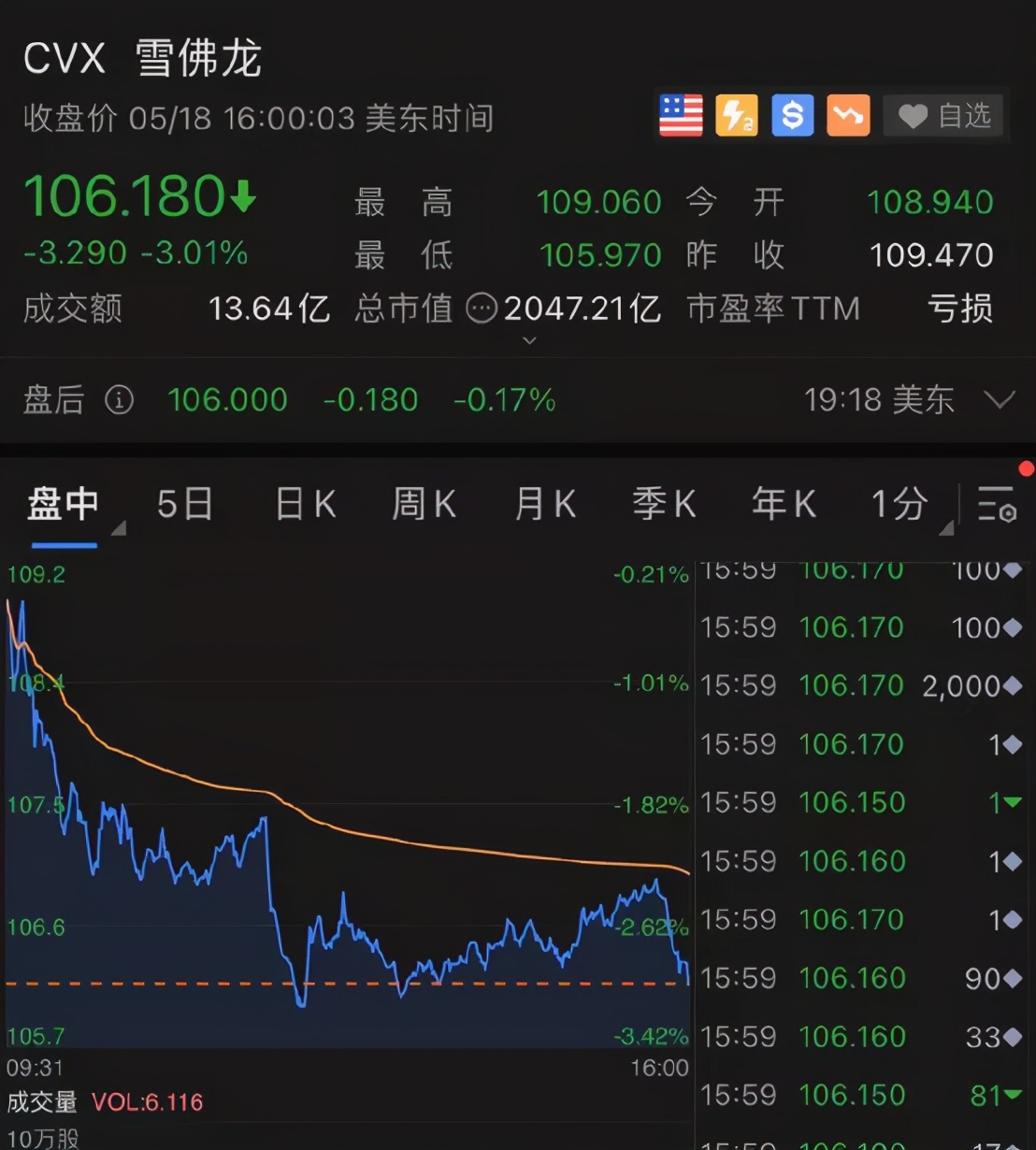Viewport: 1036px width, 1150px height.
Task: Tap the yellow lightning badge icon
Action: click(x=737, y=116)
